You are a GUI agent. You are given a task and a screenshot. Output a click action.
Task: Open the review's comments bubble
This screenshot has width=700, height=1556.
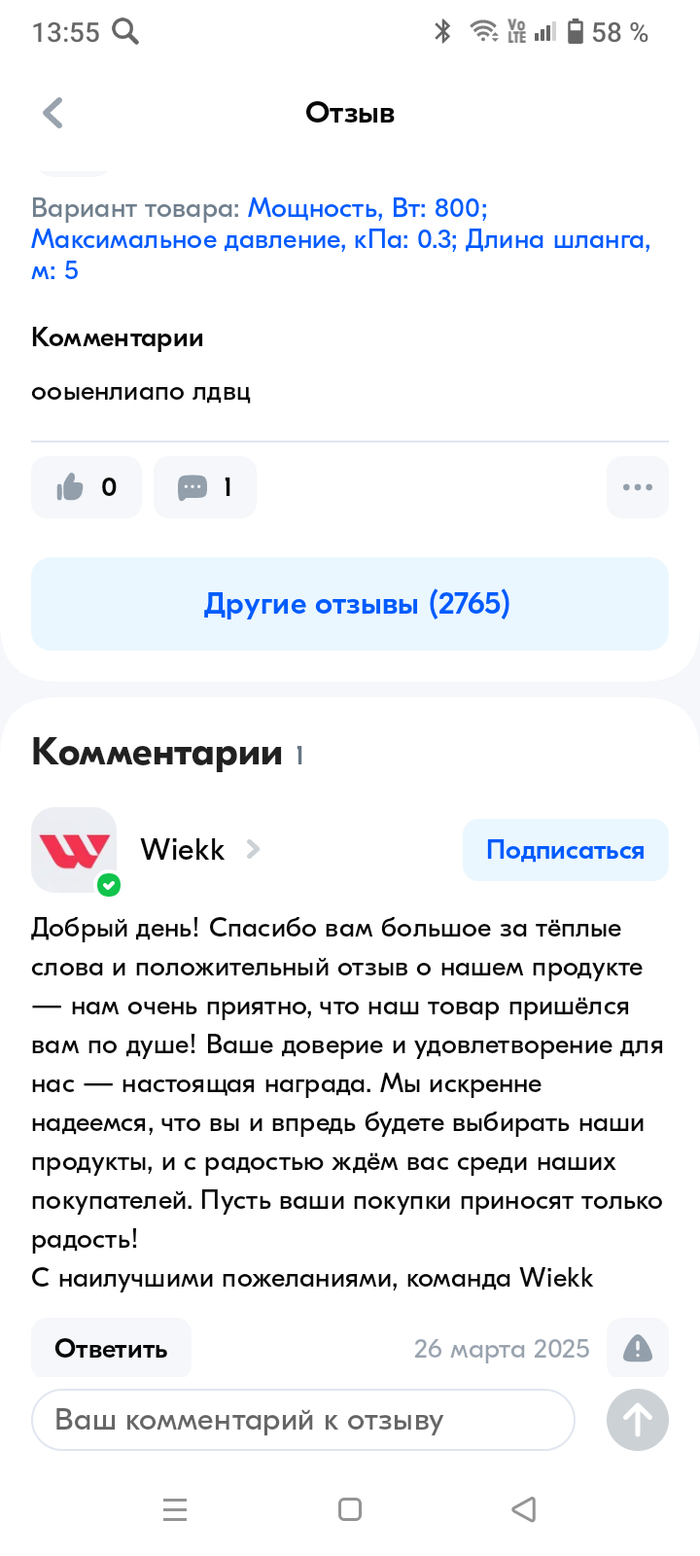click(x=205, y=487)
